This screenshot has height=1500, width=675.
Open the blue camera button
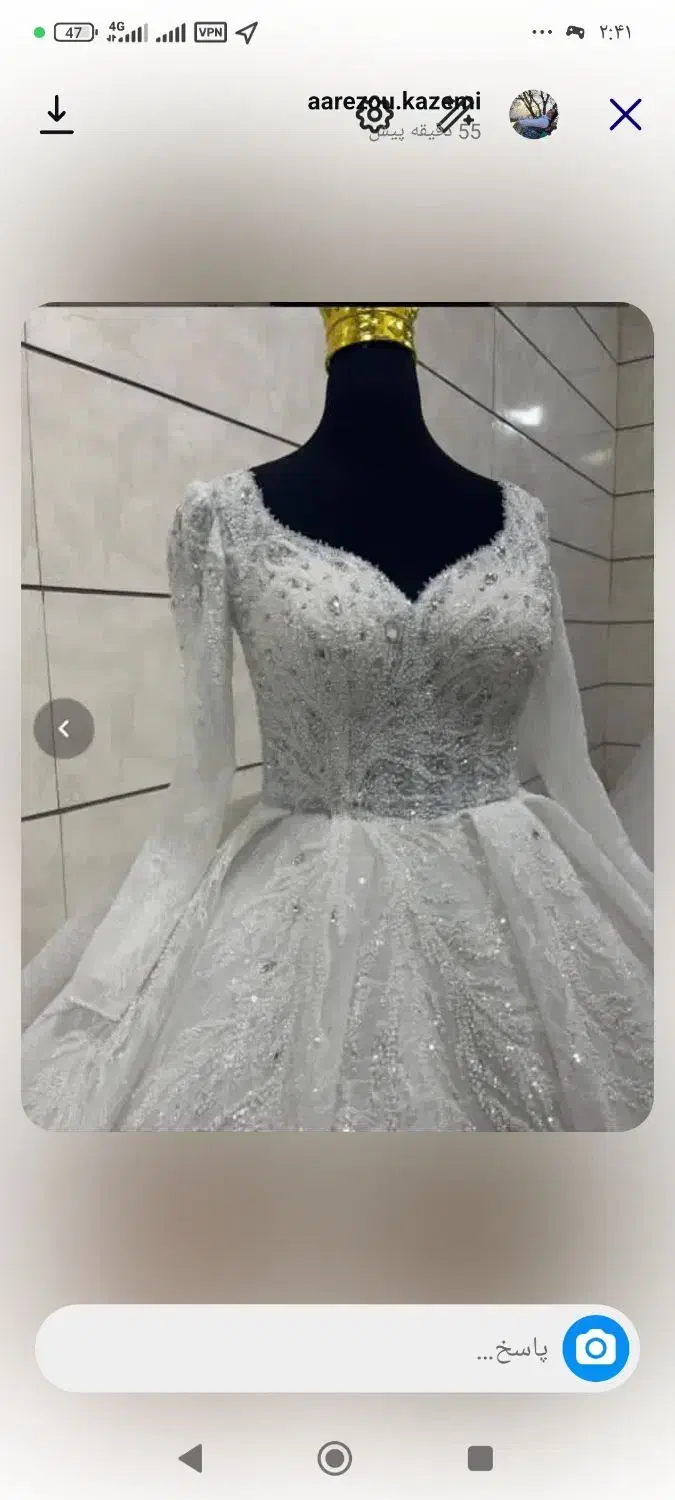pos(596,1349)
